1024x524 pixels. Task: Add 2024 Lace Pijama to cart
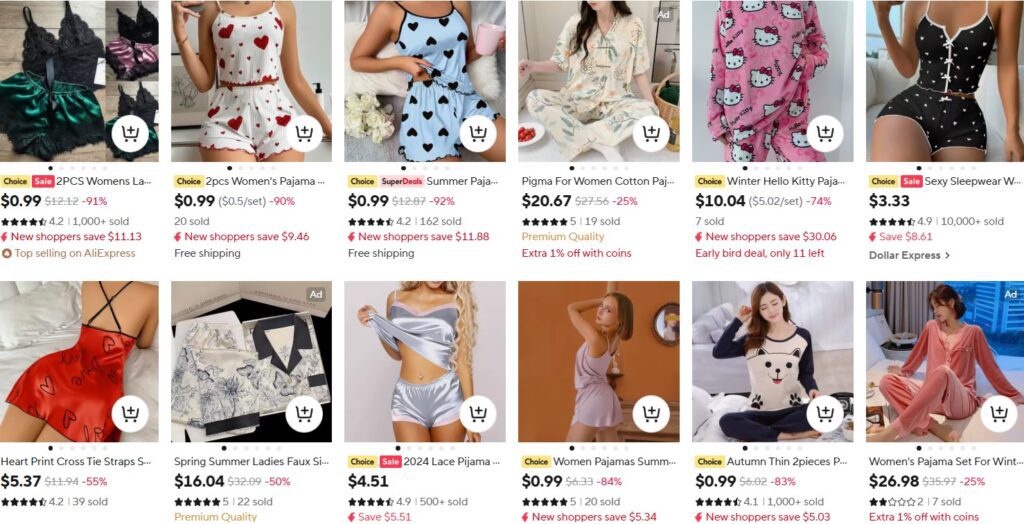[477, 413]
